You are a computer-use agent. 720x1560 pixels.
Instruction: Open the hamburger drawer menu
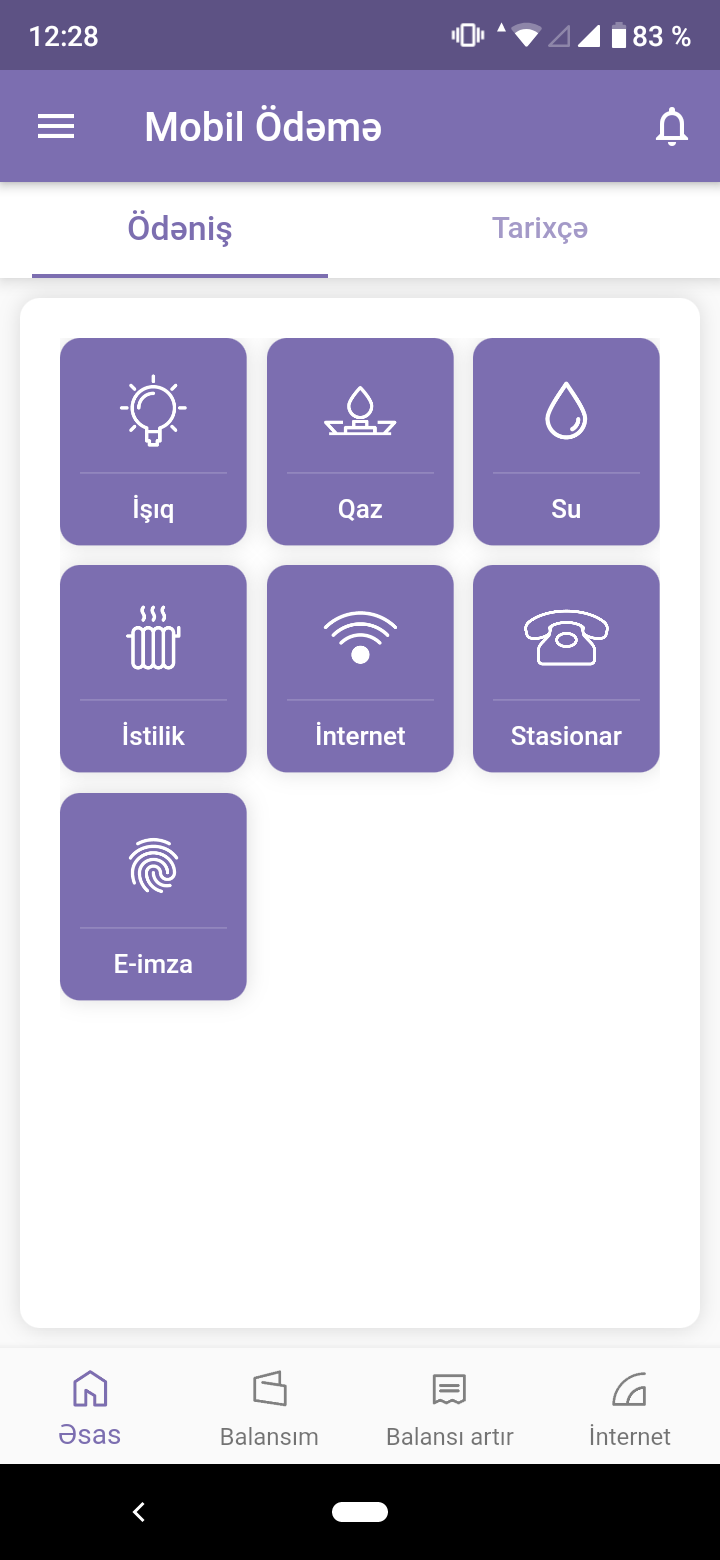click(56, 127)
